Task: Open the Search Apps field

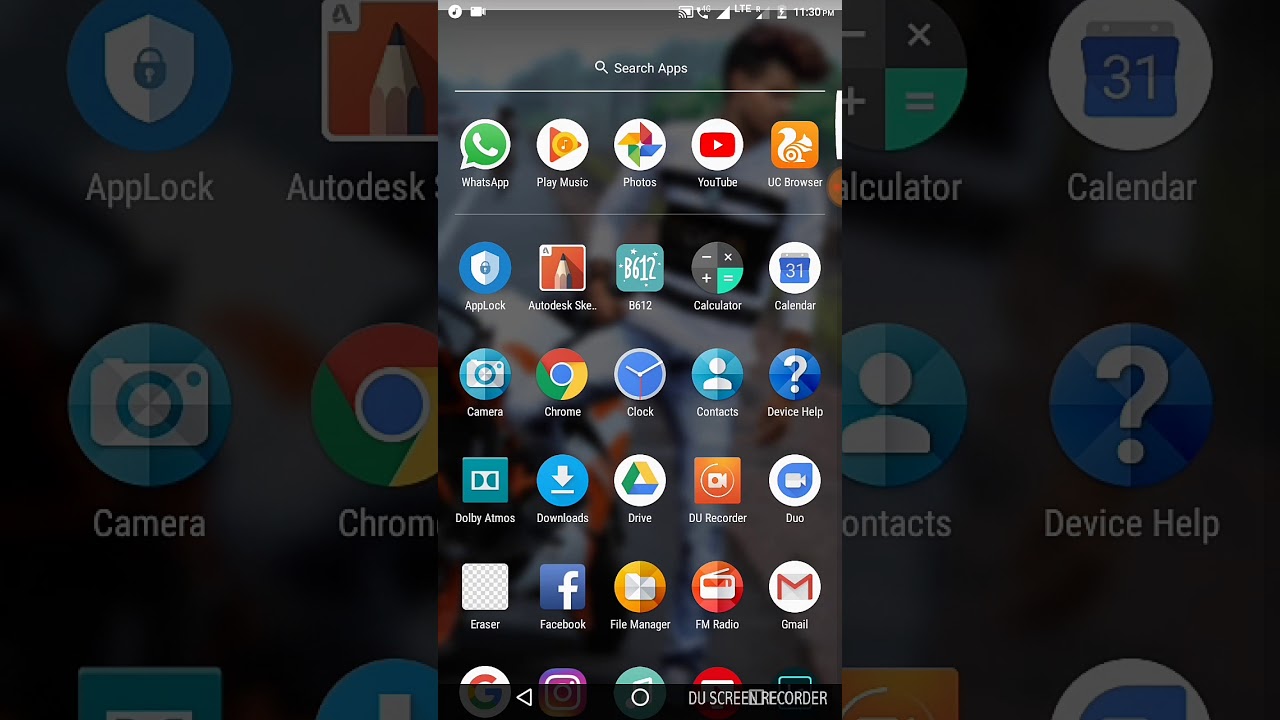Action: click(640, 68)
